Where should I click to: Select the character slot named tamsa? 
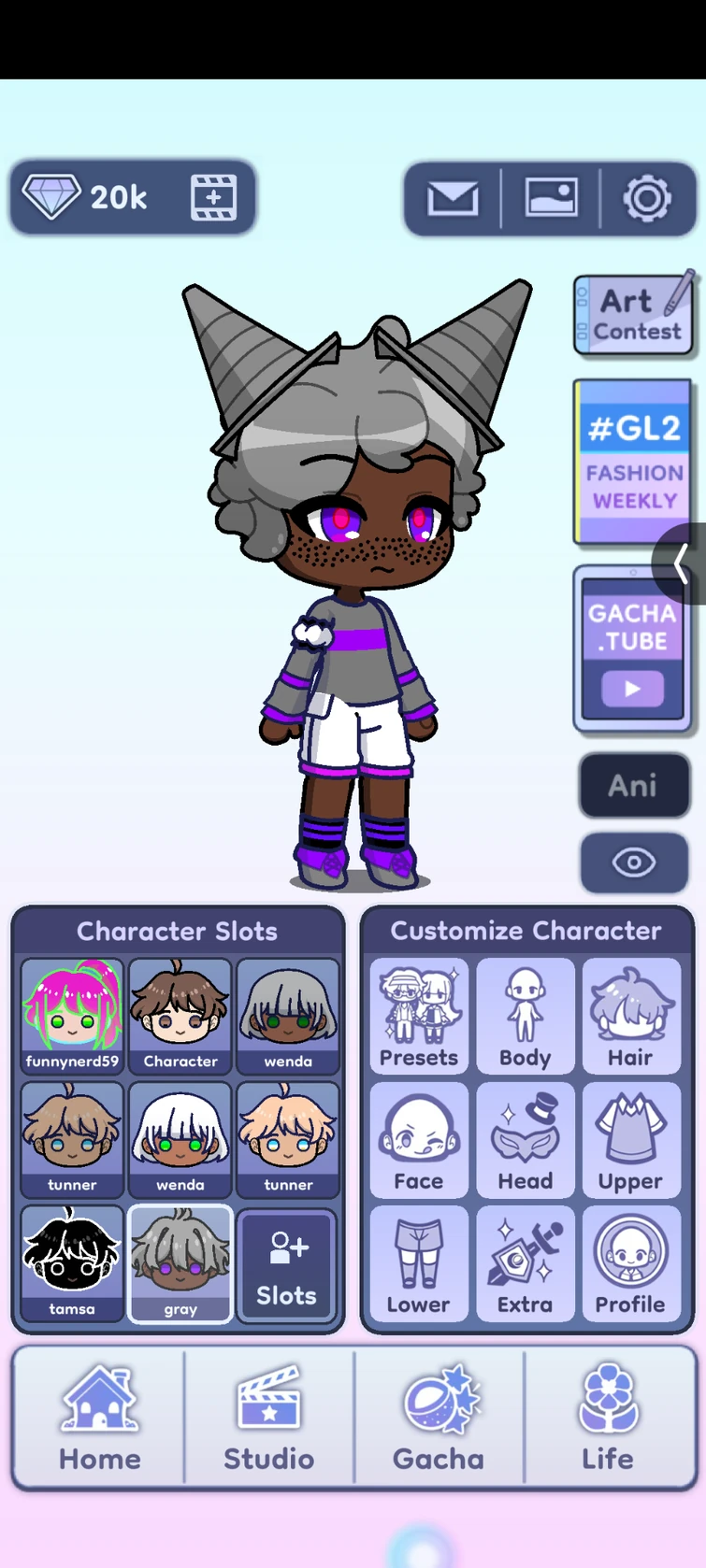point(71,1263)
